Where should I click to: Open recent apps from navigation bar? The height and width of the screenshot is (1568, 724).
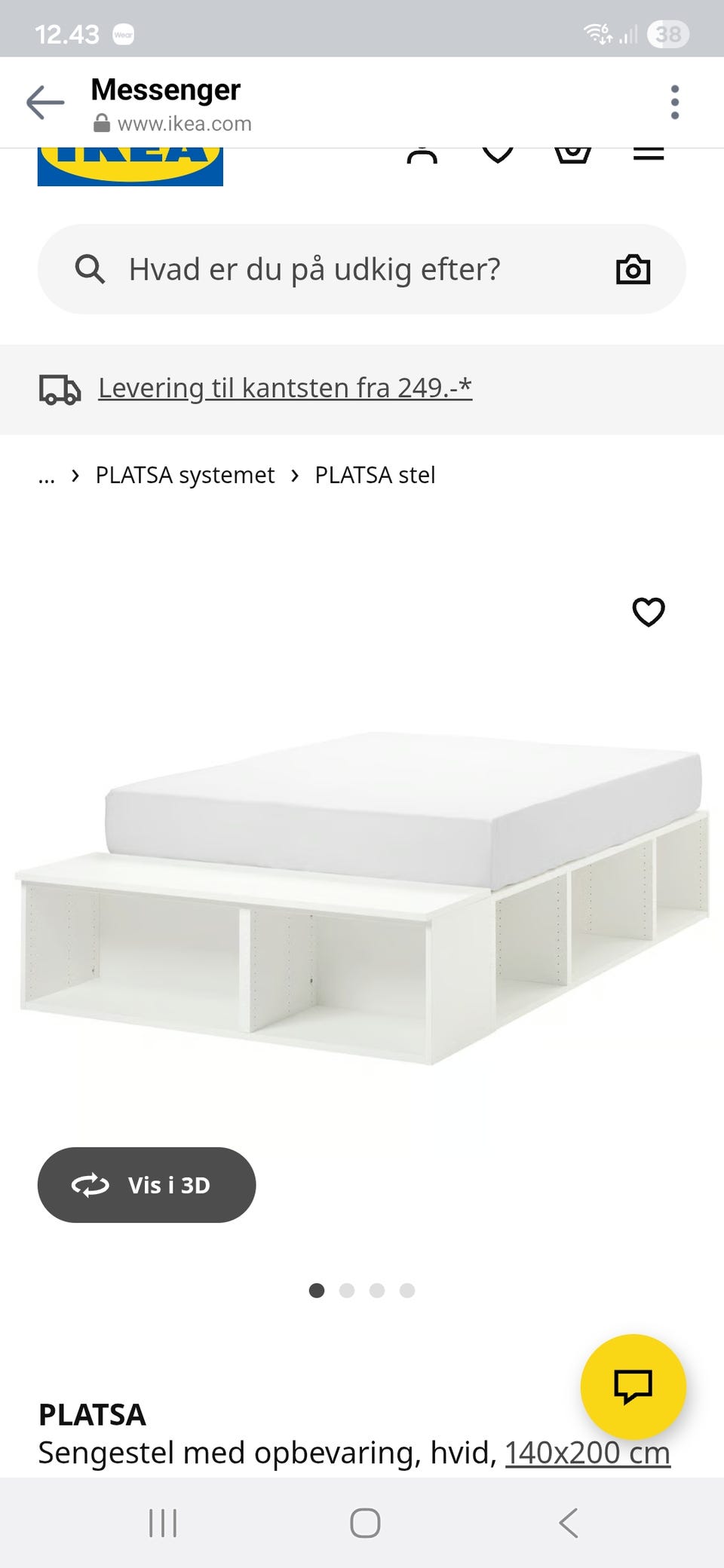[x=163, y=1523]
